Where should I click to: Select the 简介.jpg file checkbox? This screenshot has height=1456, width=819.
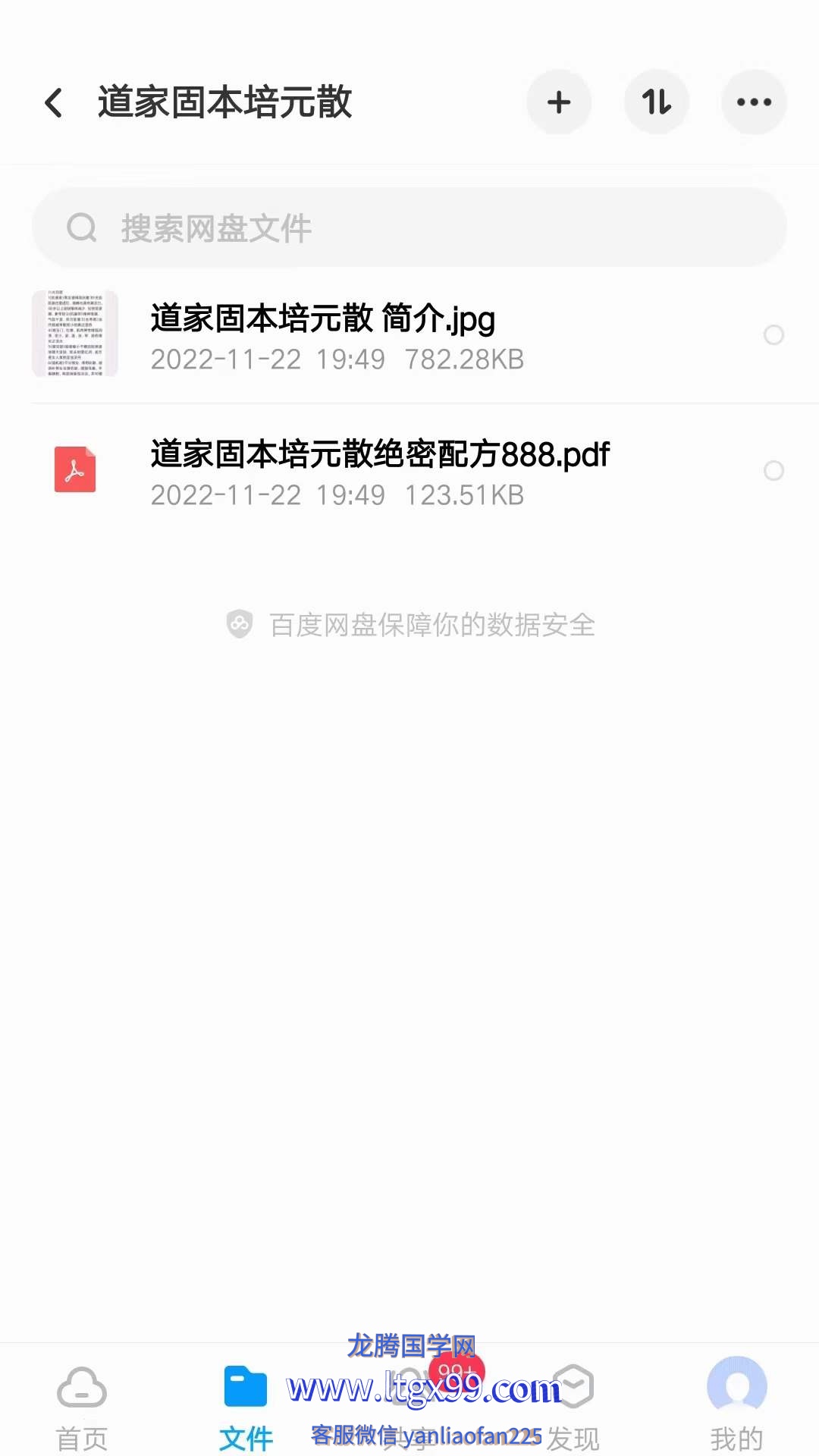[773, 335]
